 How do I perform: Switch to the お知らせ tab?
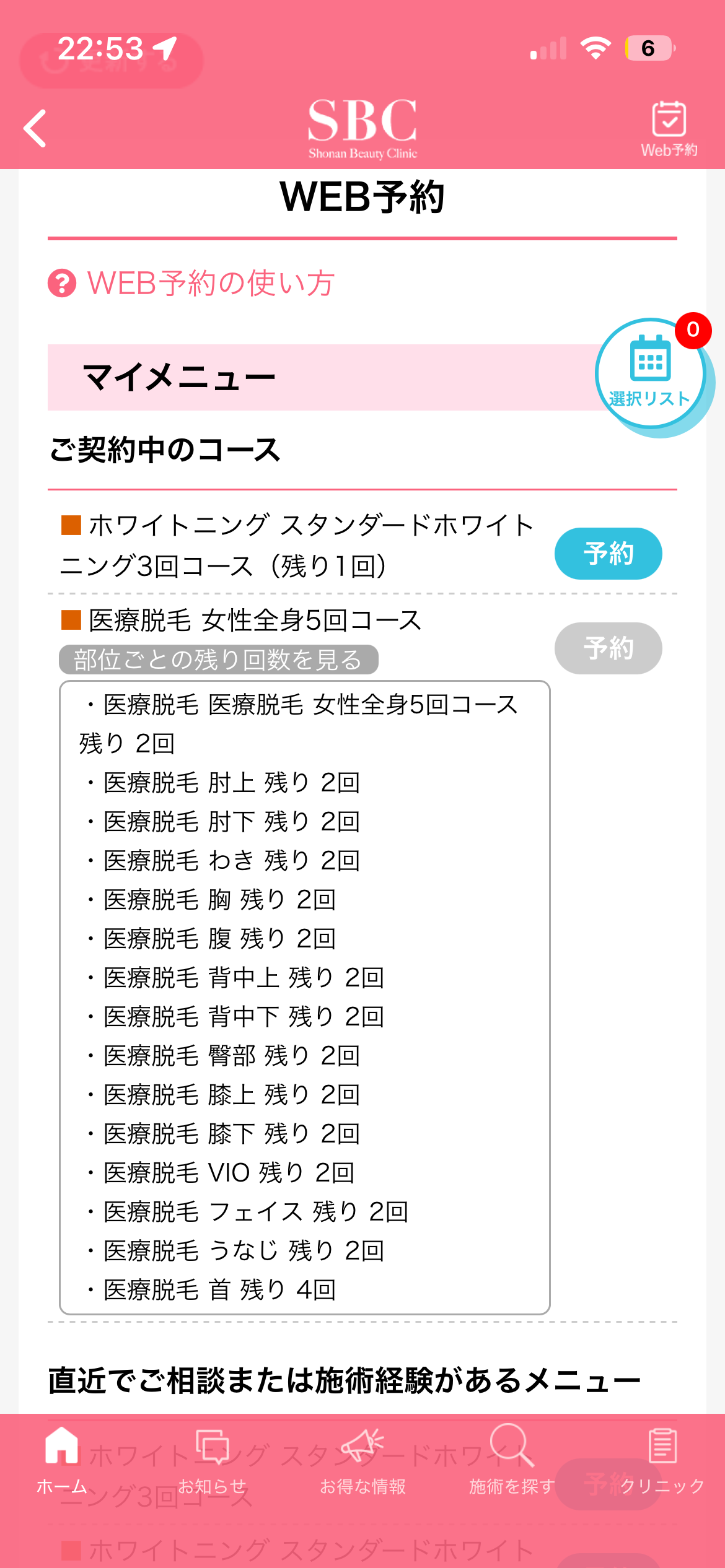click(213, 1461)
